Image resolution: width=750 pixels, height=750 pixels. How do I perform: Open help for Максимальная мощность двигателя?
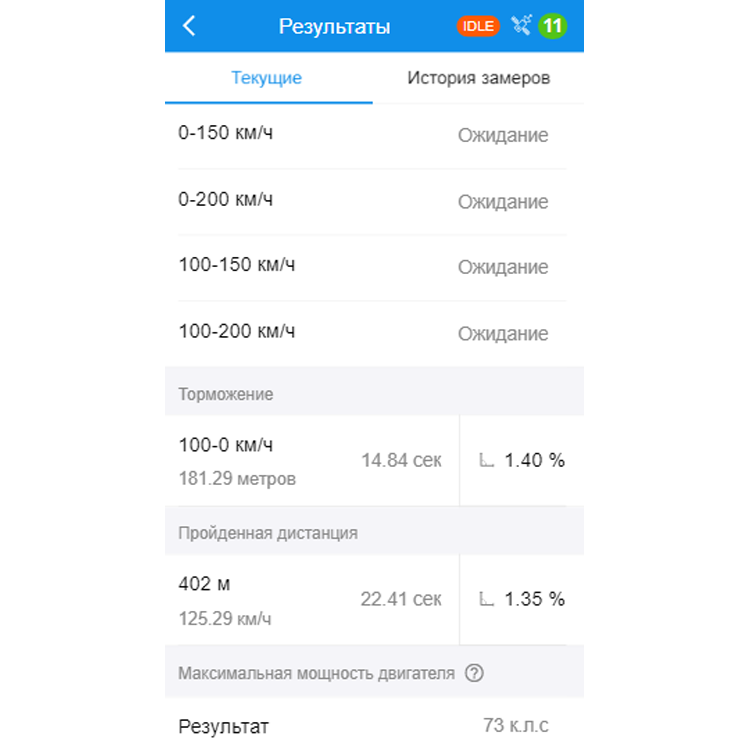[475, 673]
